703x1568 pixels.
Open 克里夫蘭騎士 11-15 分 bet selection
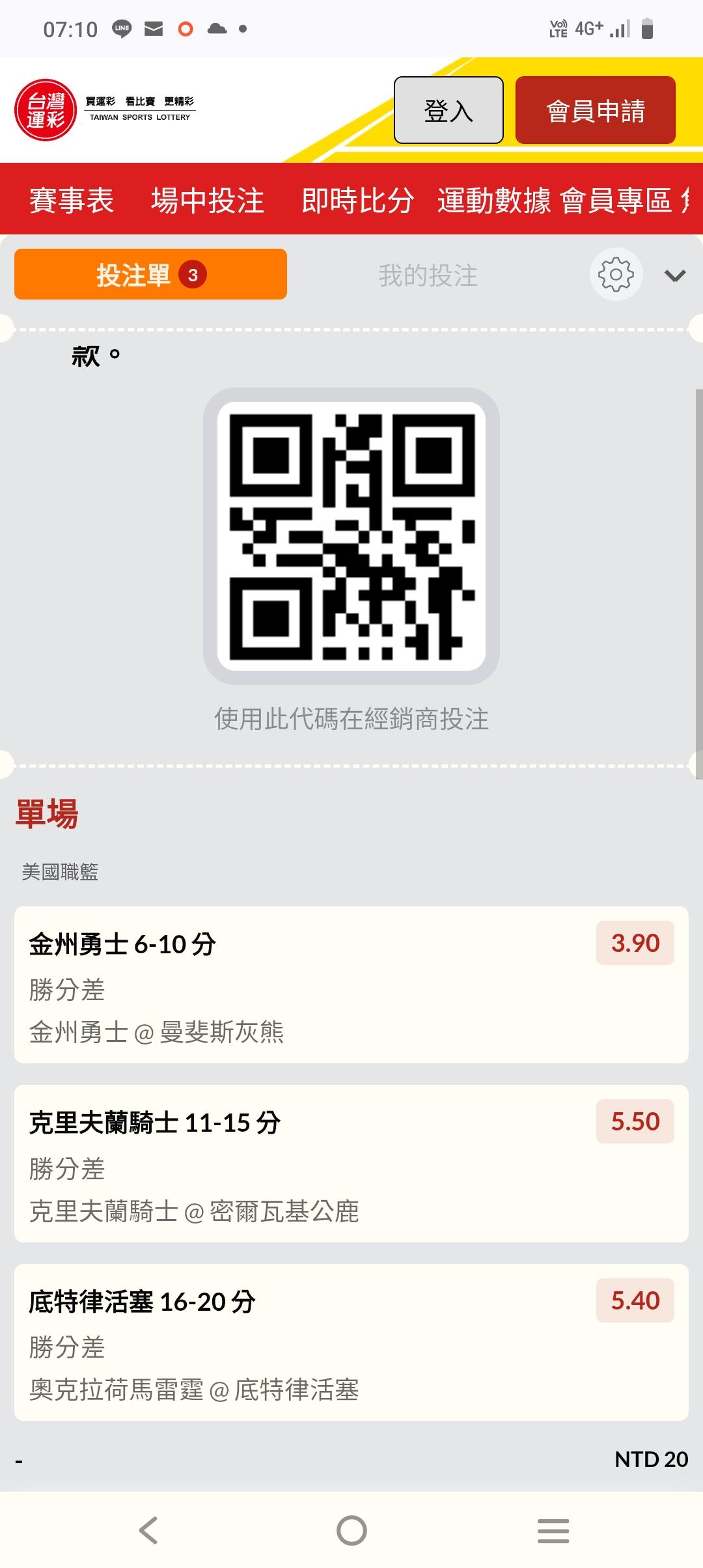351,1164
